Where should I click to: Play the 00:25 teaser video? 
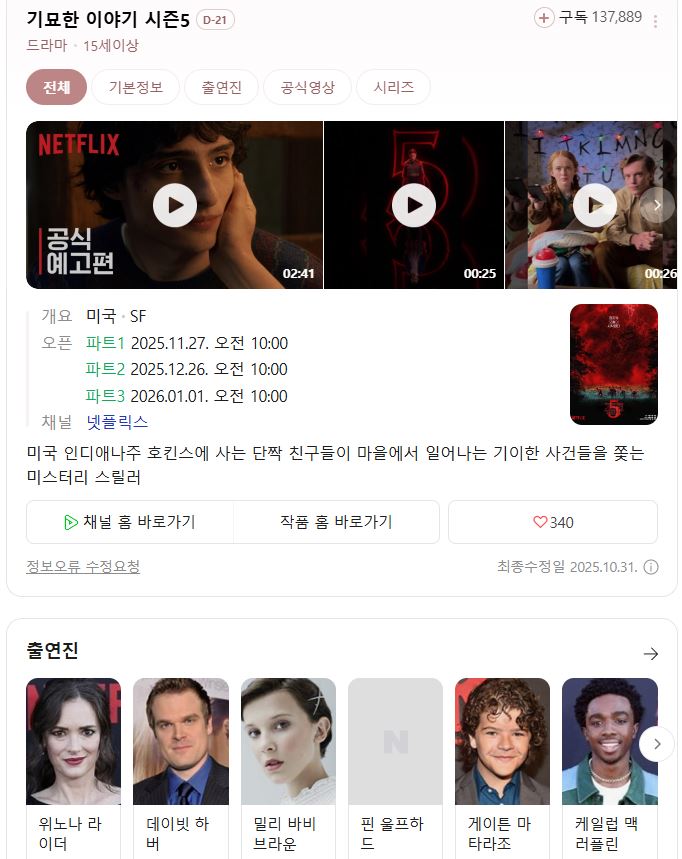(413, 205)
